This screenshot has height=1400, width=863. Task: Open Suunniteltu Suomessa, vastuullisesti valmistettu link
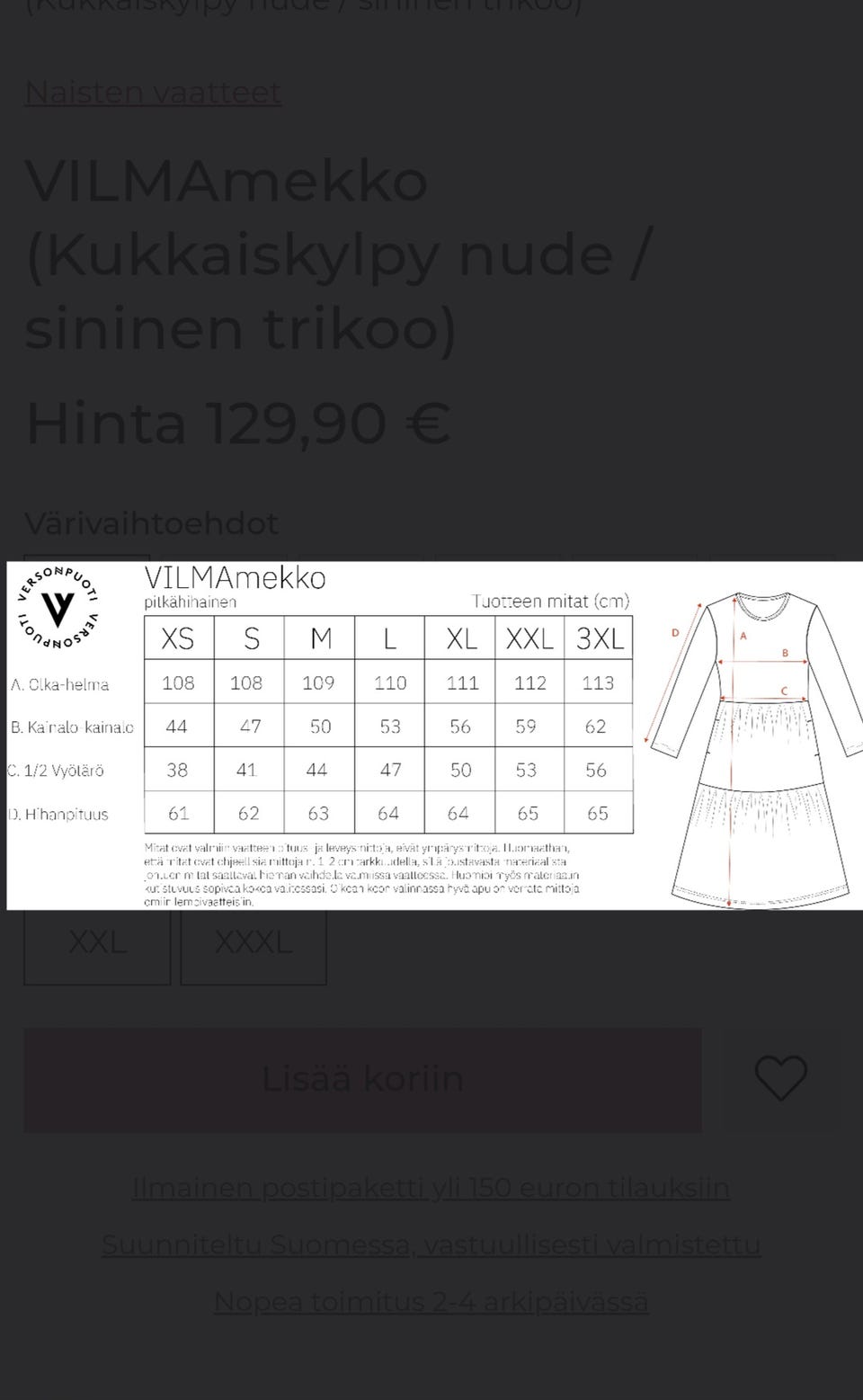[x=431, y=1244]
